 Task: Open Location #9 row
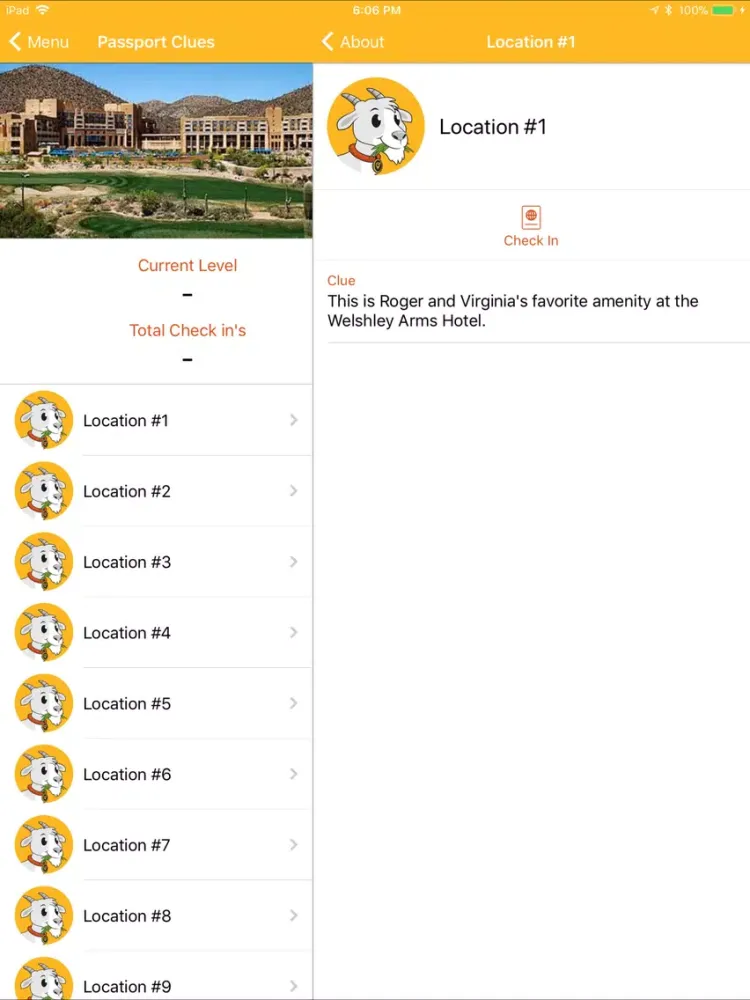tap(156, 984)
